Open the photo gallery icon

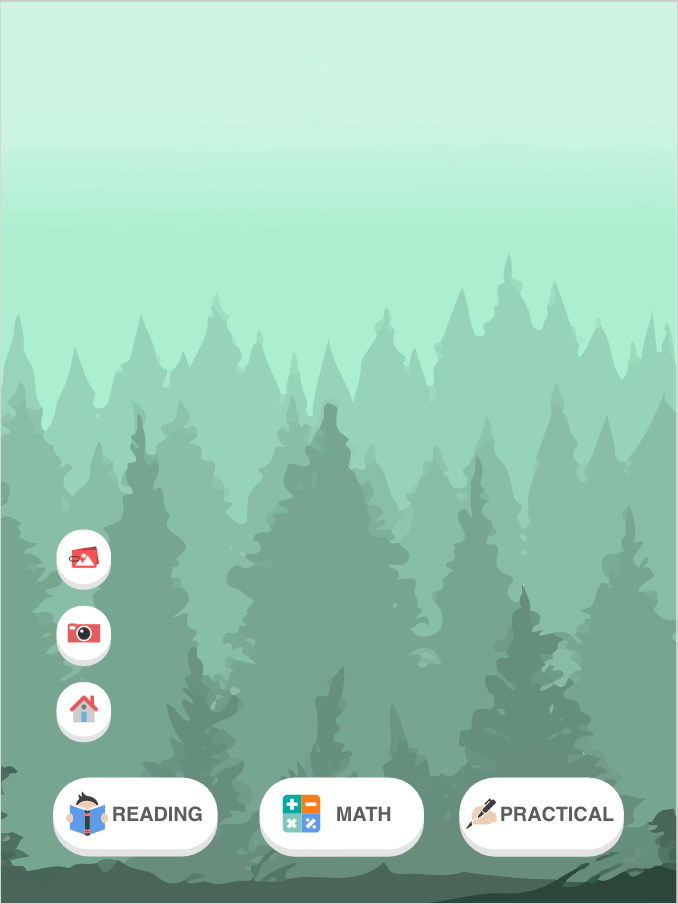tap(84, 557)
